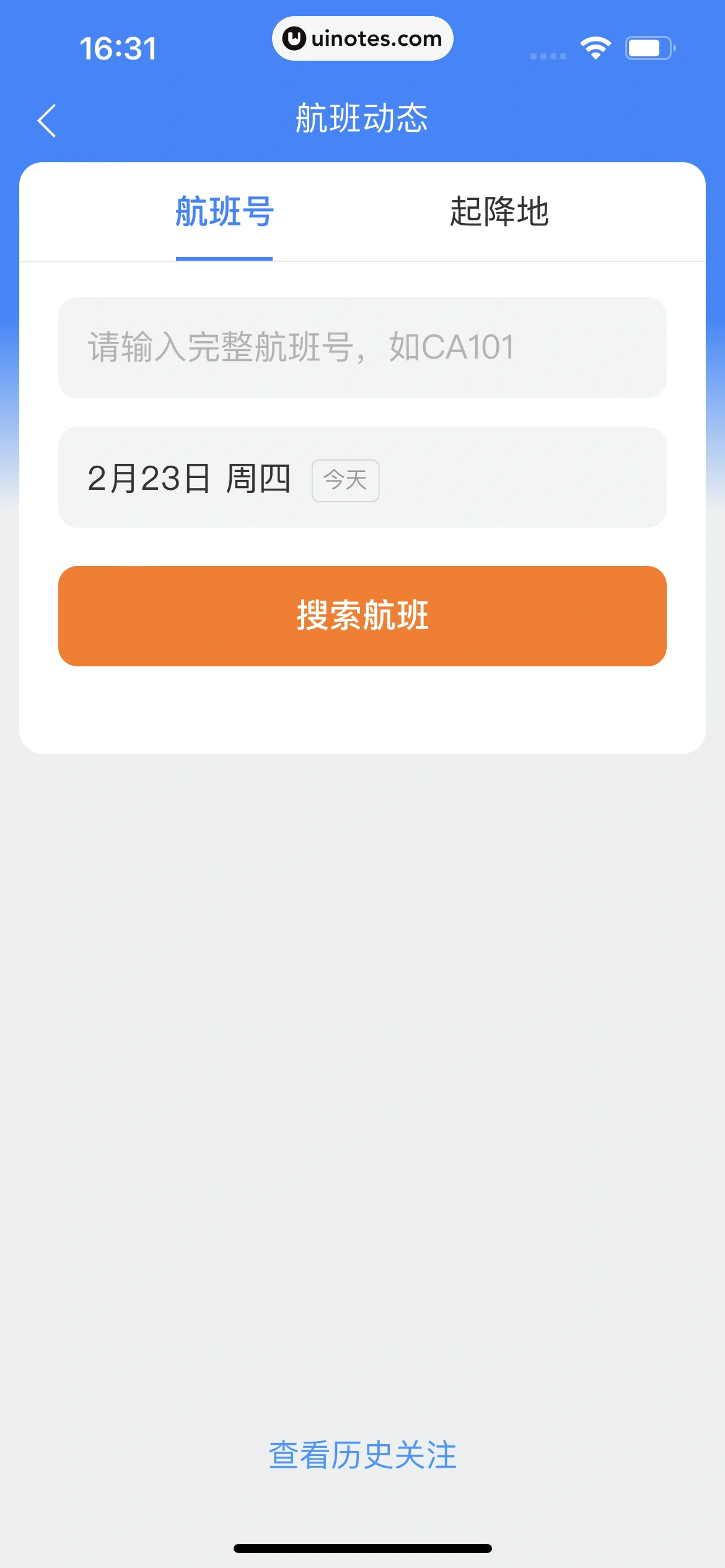The width and height of the screenshot is (725, 1568).
Task: Open the 查看历史关注 link
Action: (362, 1455)
